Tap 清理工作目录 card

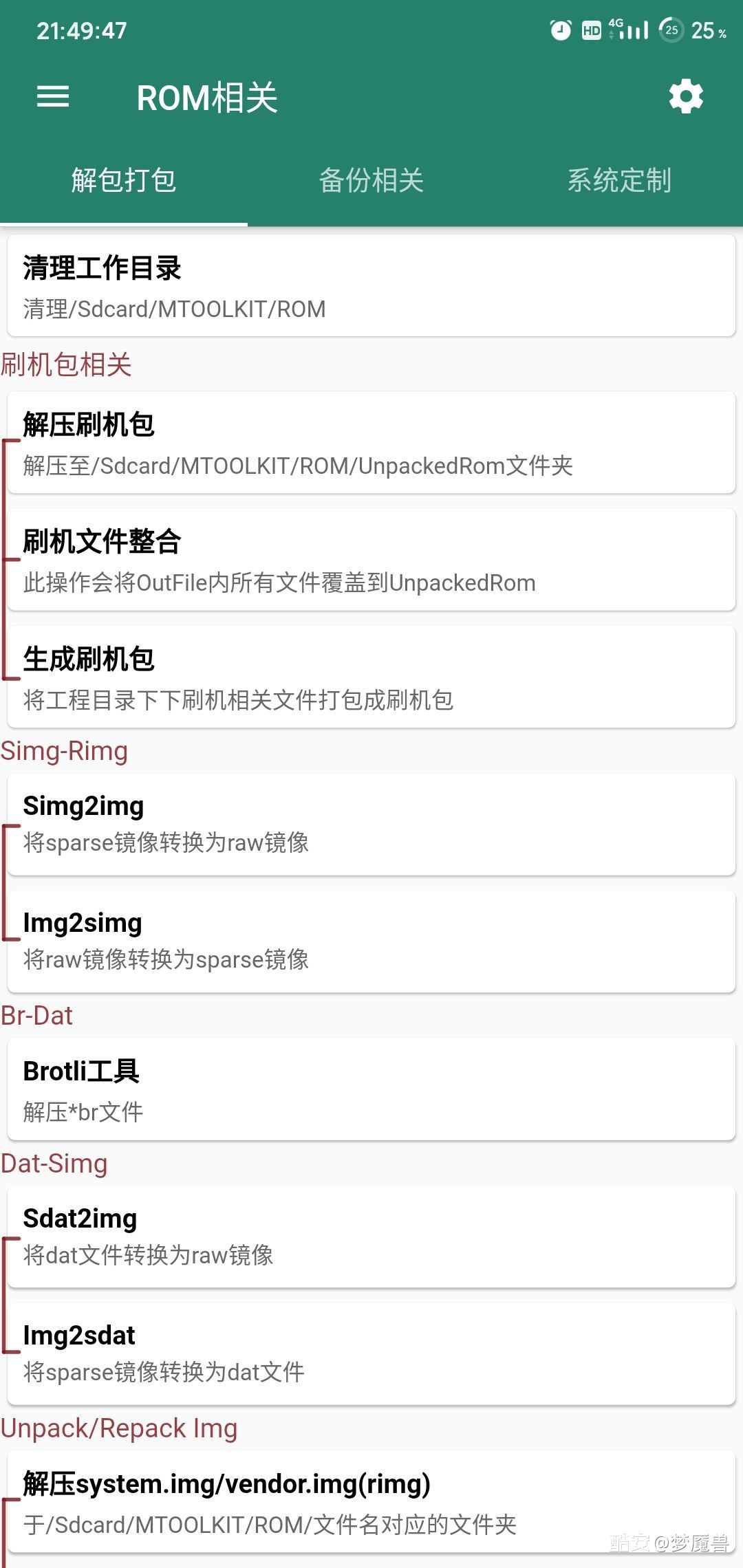point(371,286)
